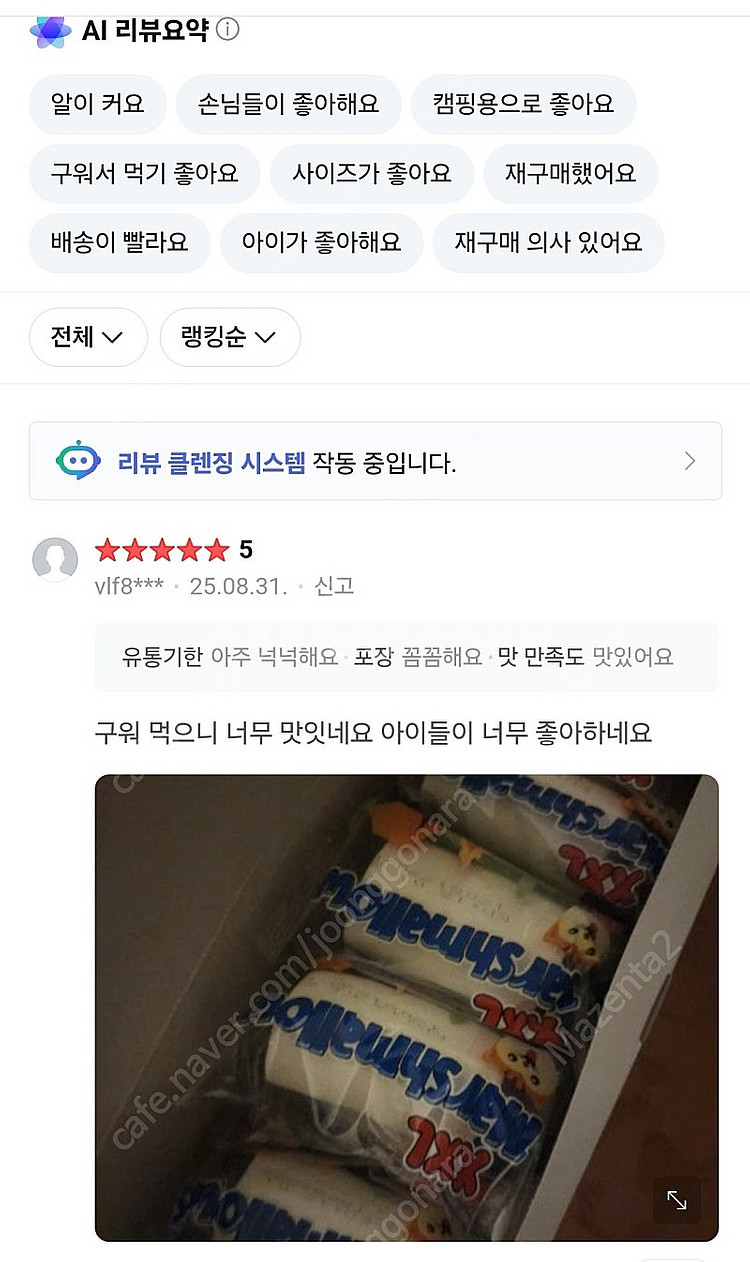Open the 전체 filter dropdown
The image size is (750, 1262).
point(88,337)
